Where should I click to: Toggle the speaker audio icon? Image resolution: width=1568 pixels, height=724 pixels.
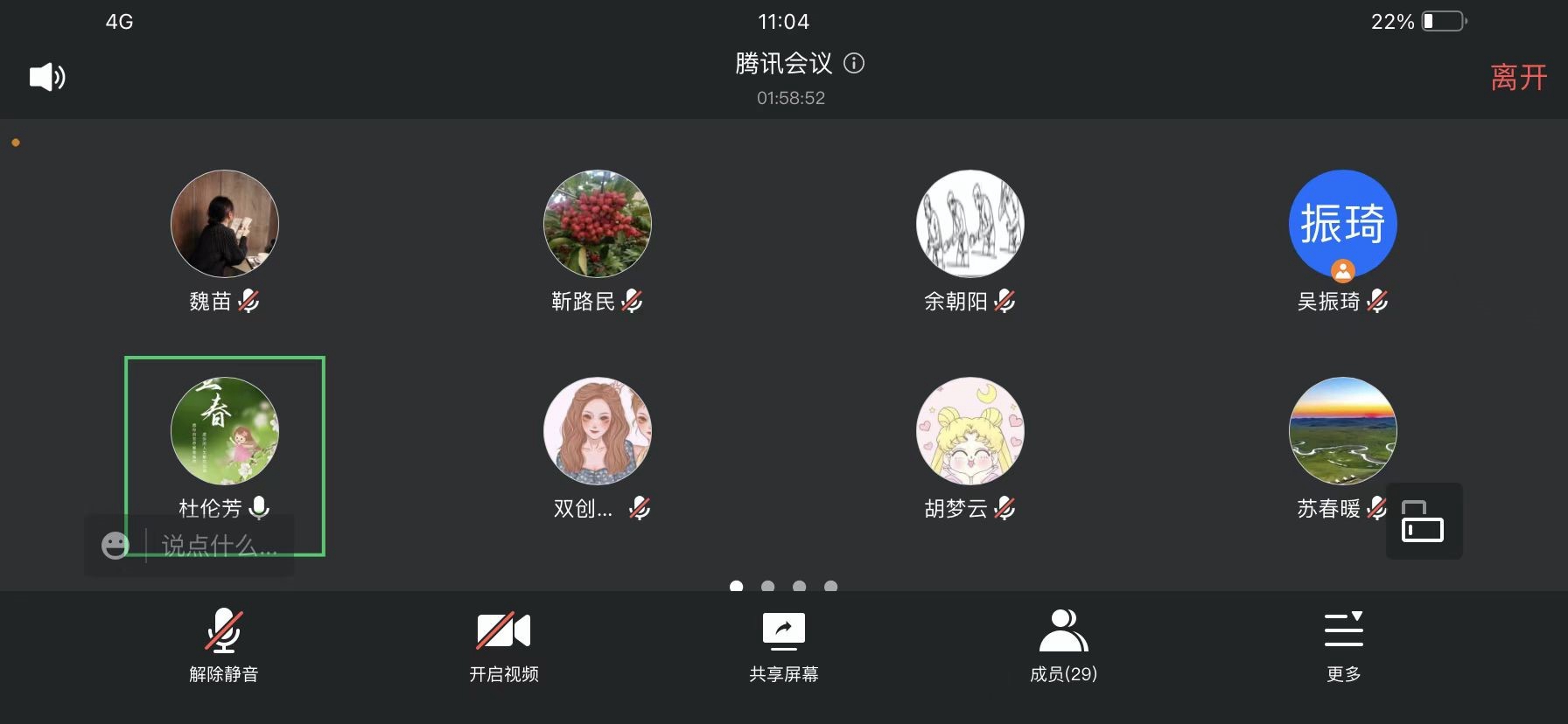point(47,78)
